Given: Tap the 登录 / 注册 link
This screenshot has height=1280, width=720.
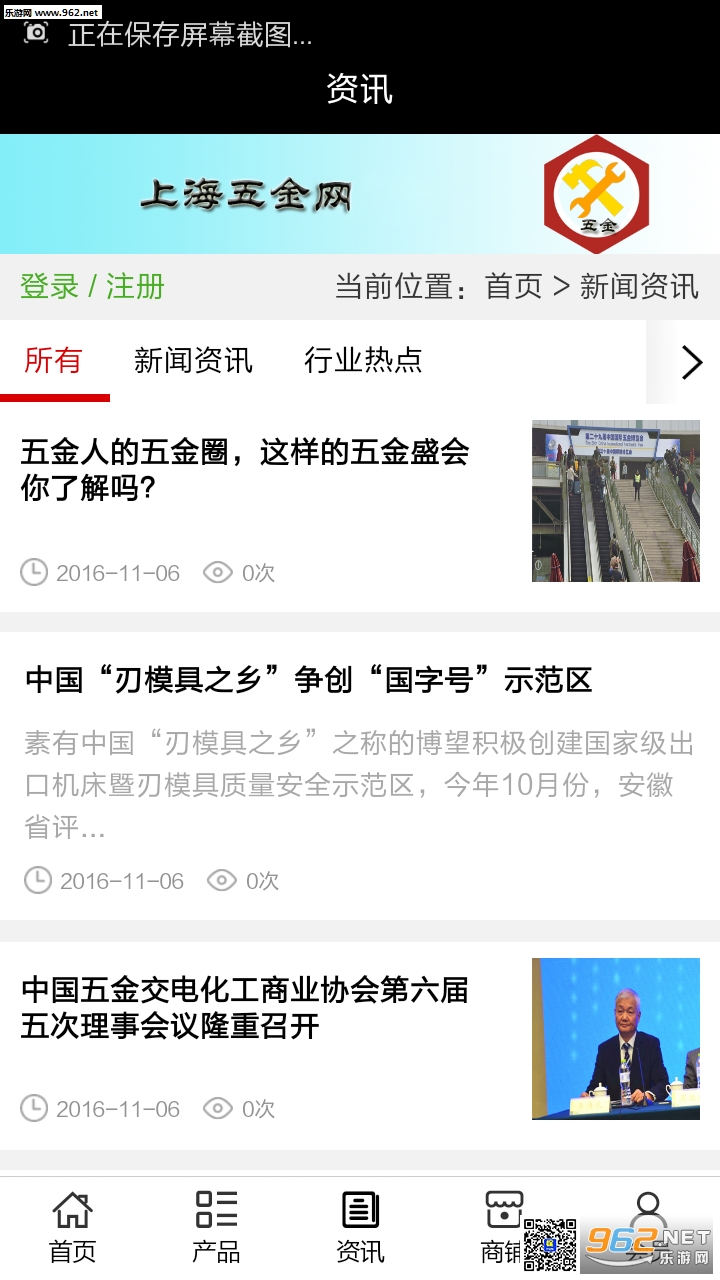Looking at the screenshot, I should [92, 287].
